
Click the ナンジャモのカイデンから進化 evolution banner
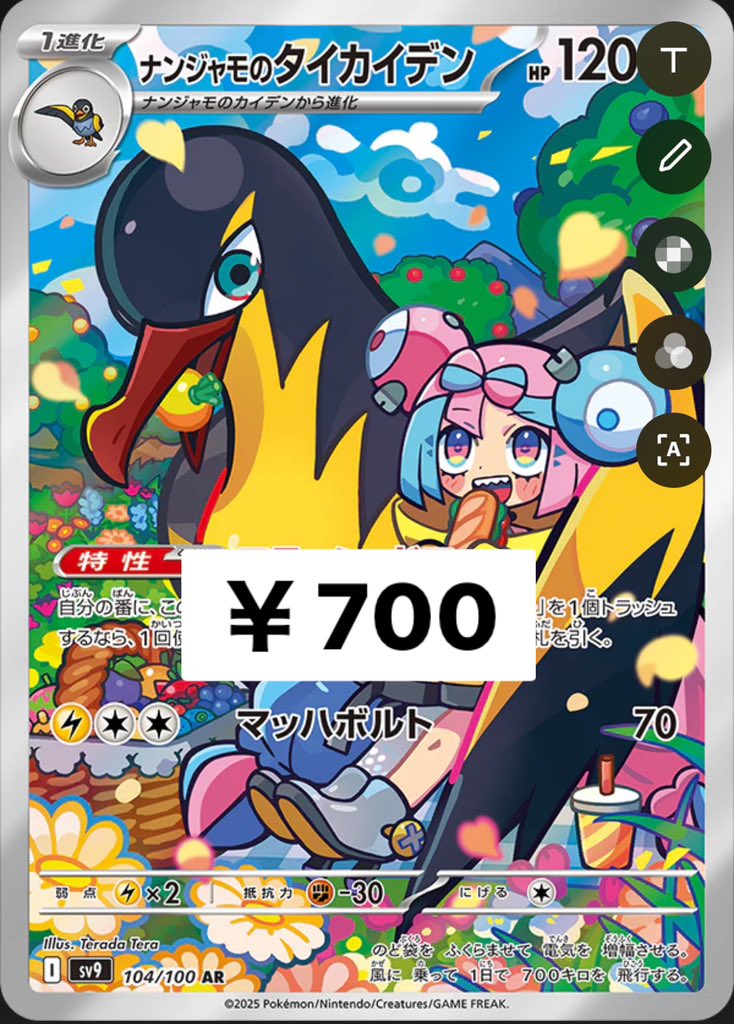click(x=250, y=99)
